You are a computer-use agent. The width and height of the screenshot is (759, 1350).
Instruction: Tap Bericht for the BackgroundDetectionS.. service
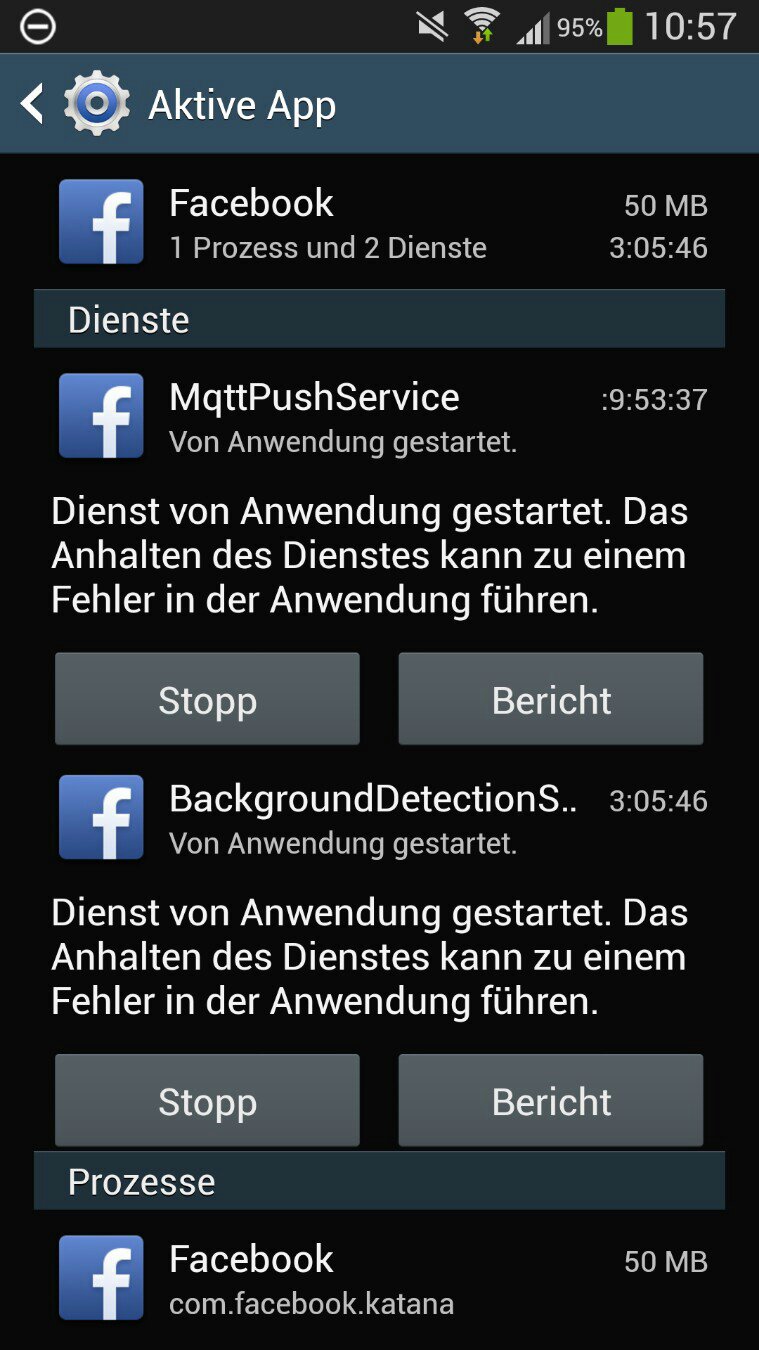(x=551, y=1100)
